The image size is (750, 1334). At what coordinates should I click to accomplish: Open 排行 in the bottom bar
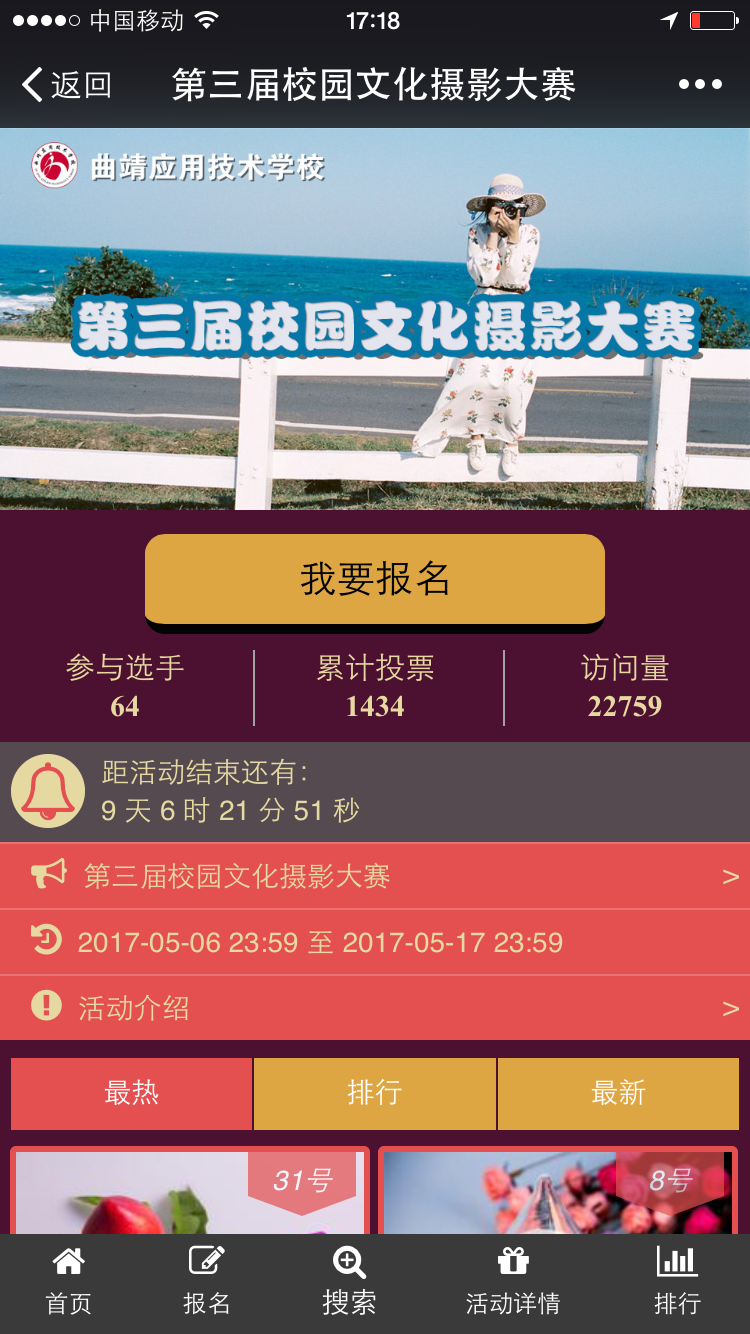tap(677, 1283)
